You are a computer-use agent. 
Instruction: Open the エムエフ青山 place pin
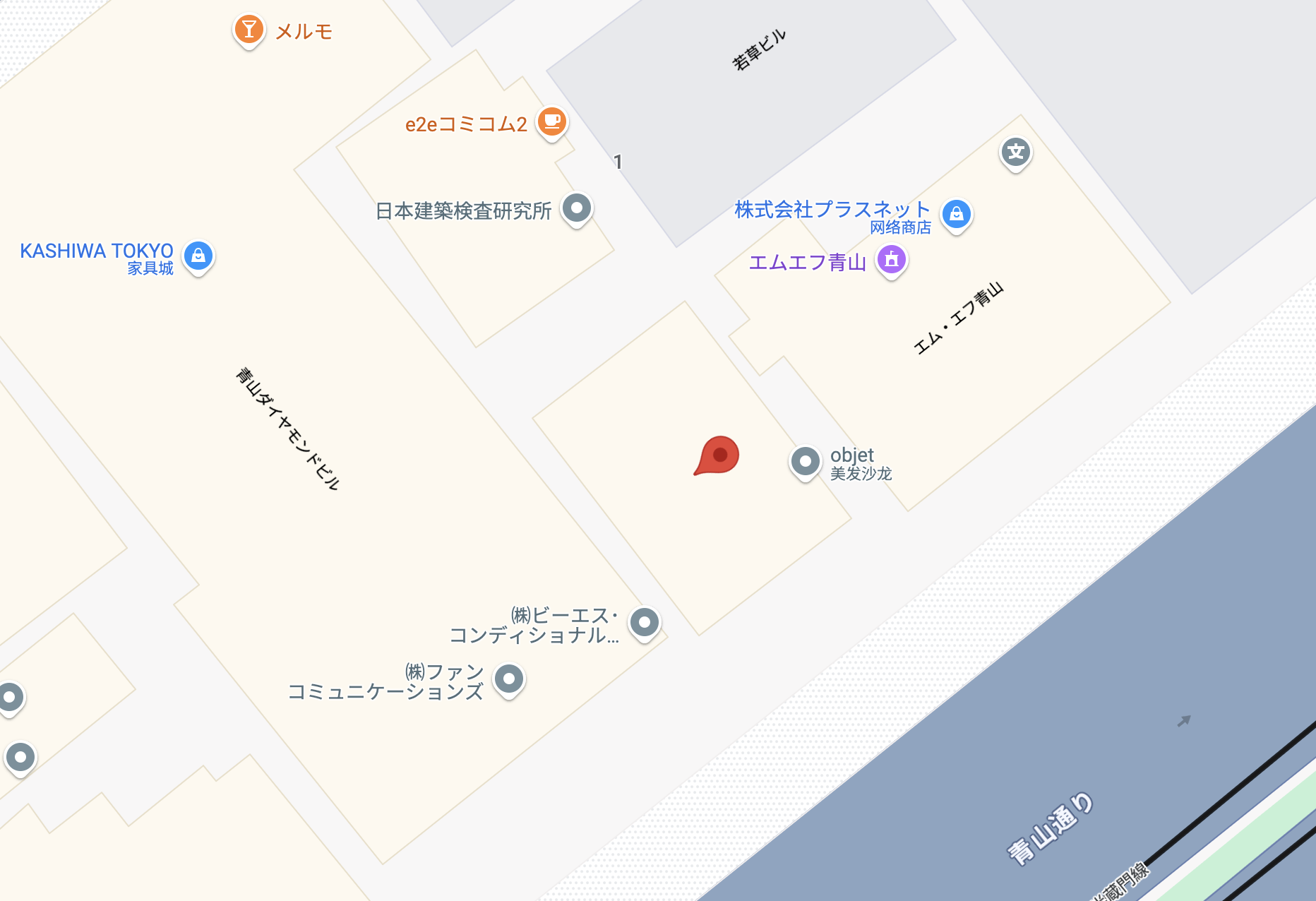point(892,259)
